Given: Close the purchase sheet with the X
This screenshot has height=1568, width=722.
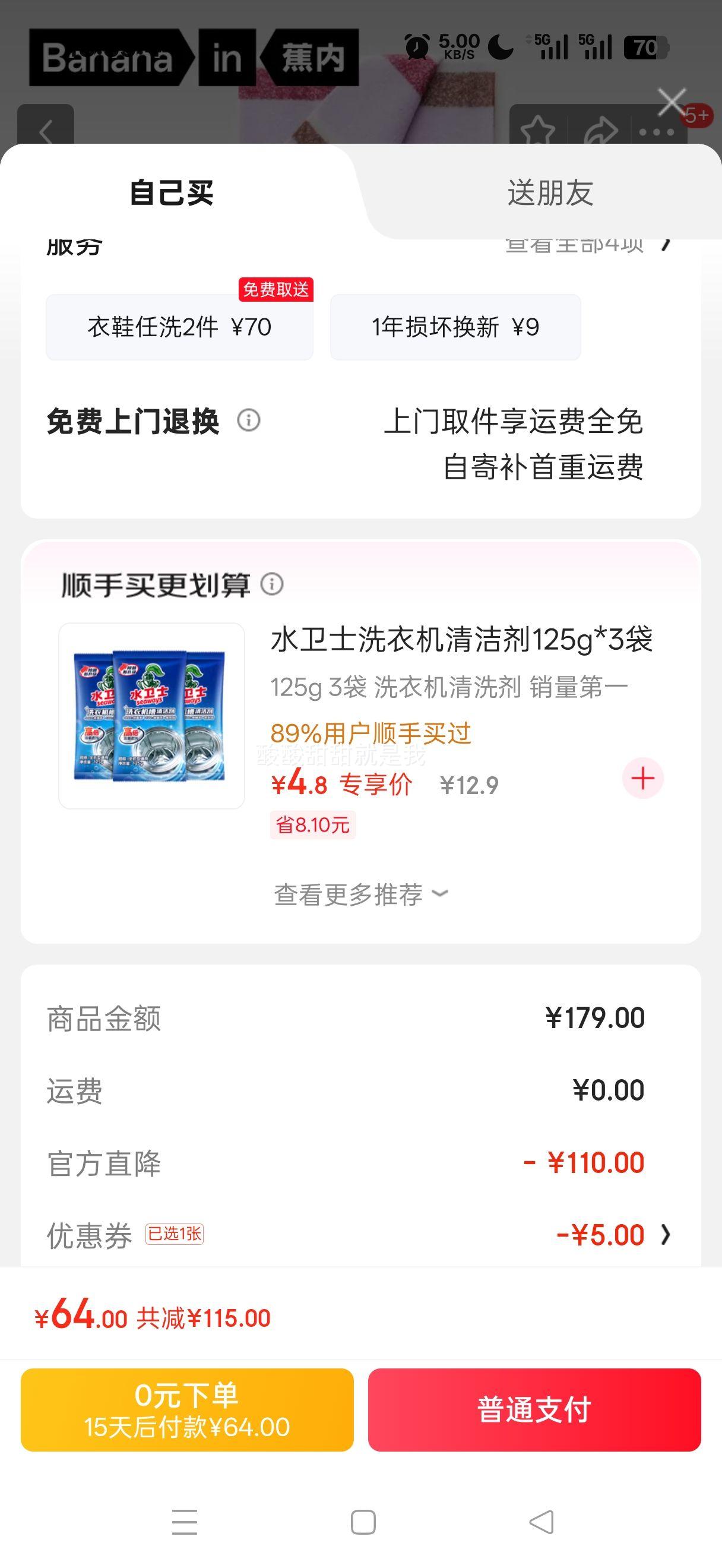Looking at the screenshot, I should pyautogui.click(x=672, y=102).
